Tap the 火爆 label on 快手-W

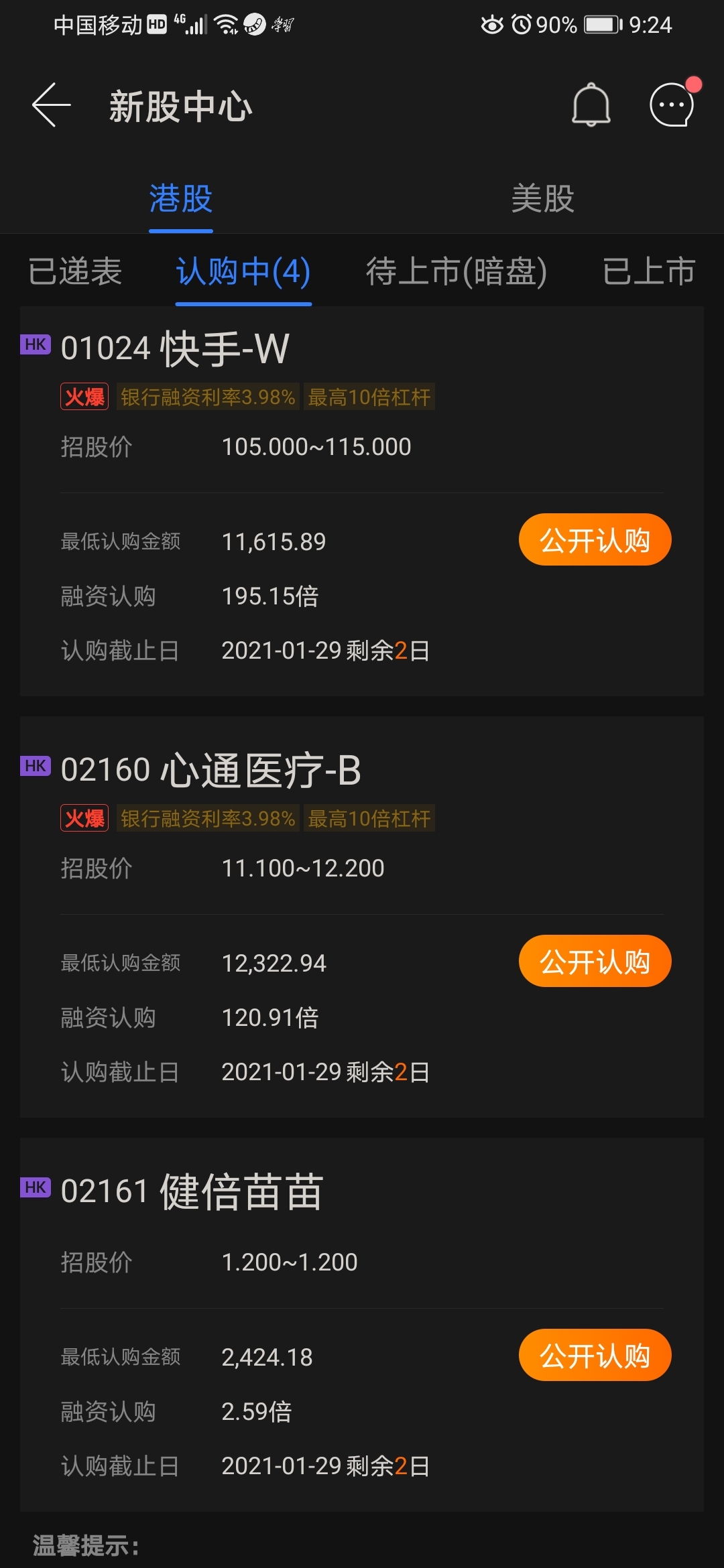83,397
